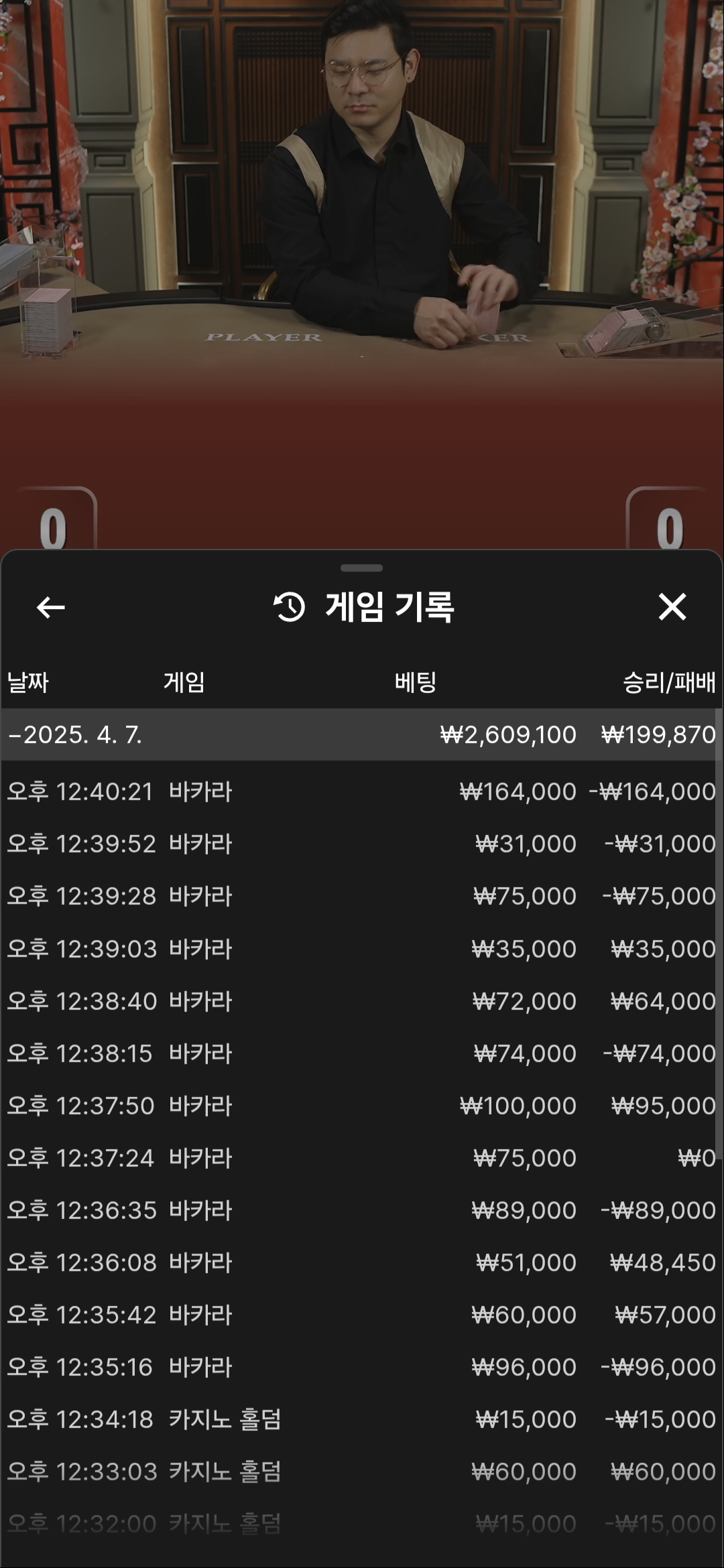Open the 12:34:18 카지노 홀덤 record
Viewport: 724px width, 1568px height.
pyautogui.click(x=362, y=1419)
